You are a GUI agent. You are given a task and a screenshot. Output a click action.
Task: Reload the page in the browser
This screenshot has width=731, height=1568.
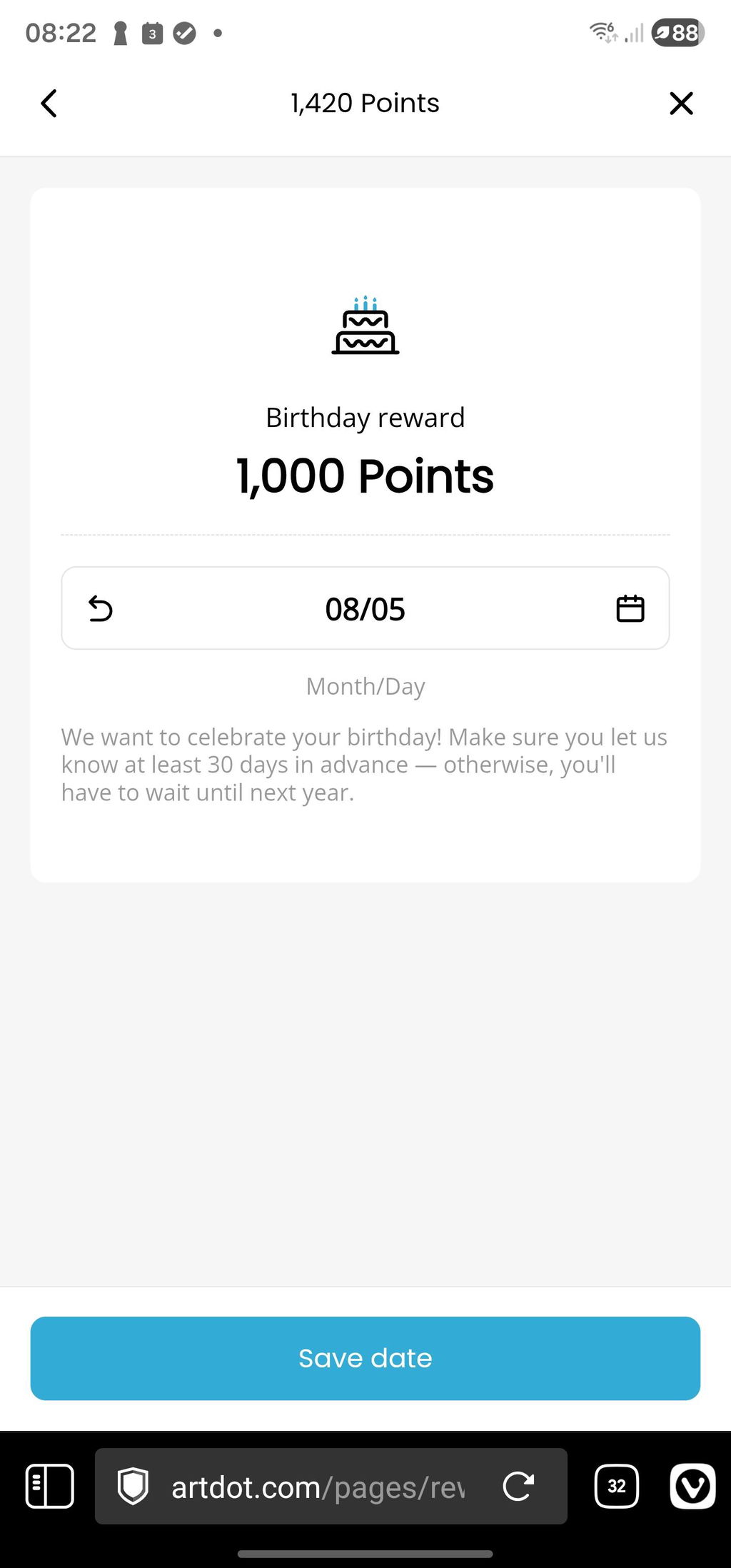pyautogui.click(x=518, y=1487)
